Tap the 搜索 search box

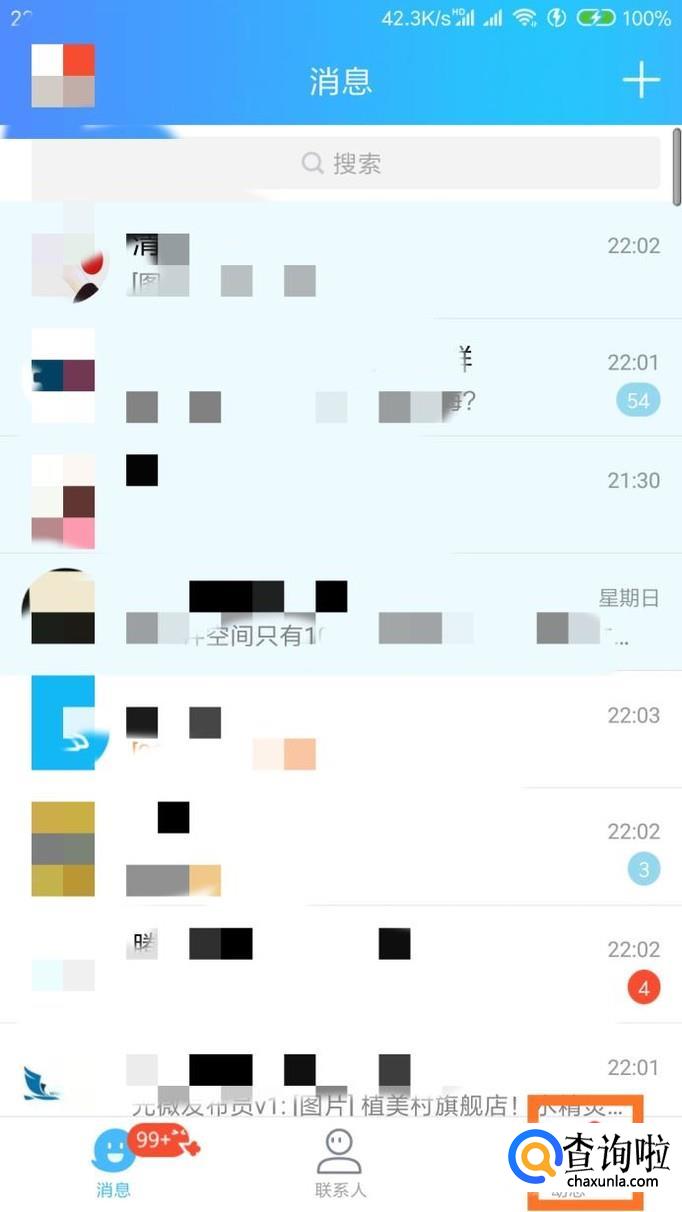345,164
